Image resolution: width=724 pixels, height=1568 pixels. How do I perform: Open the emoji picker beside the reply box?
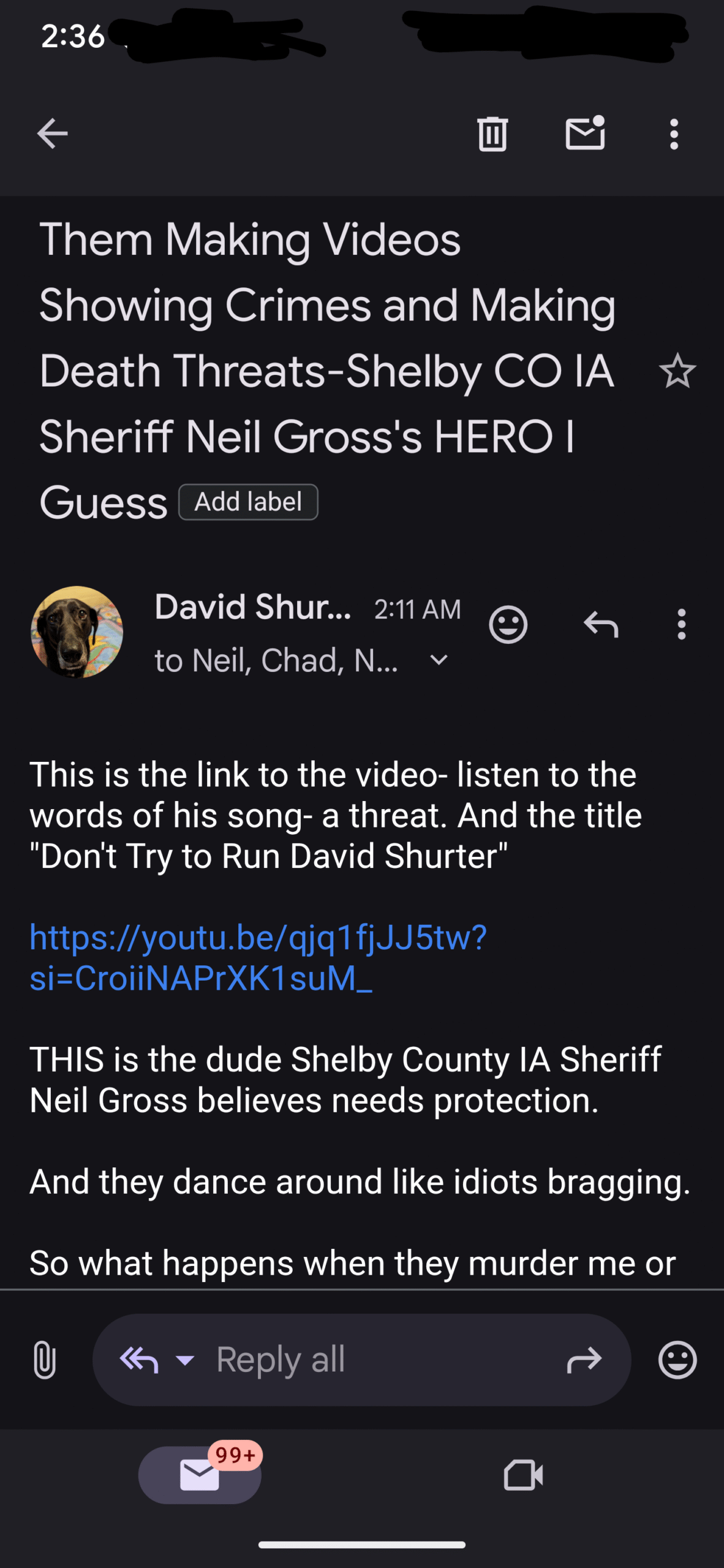coord(677,1360)
